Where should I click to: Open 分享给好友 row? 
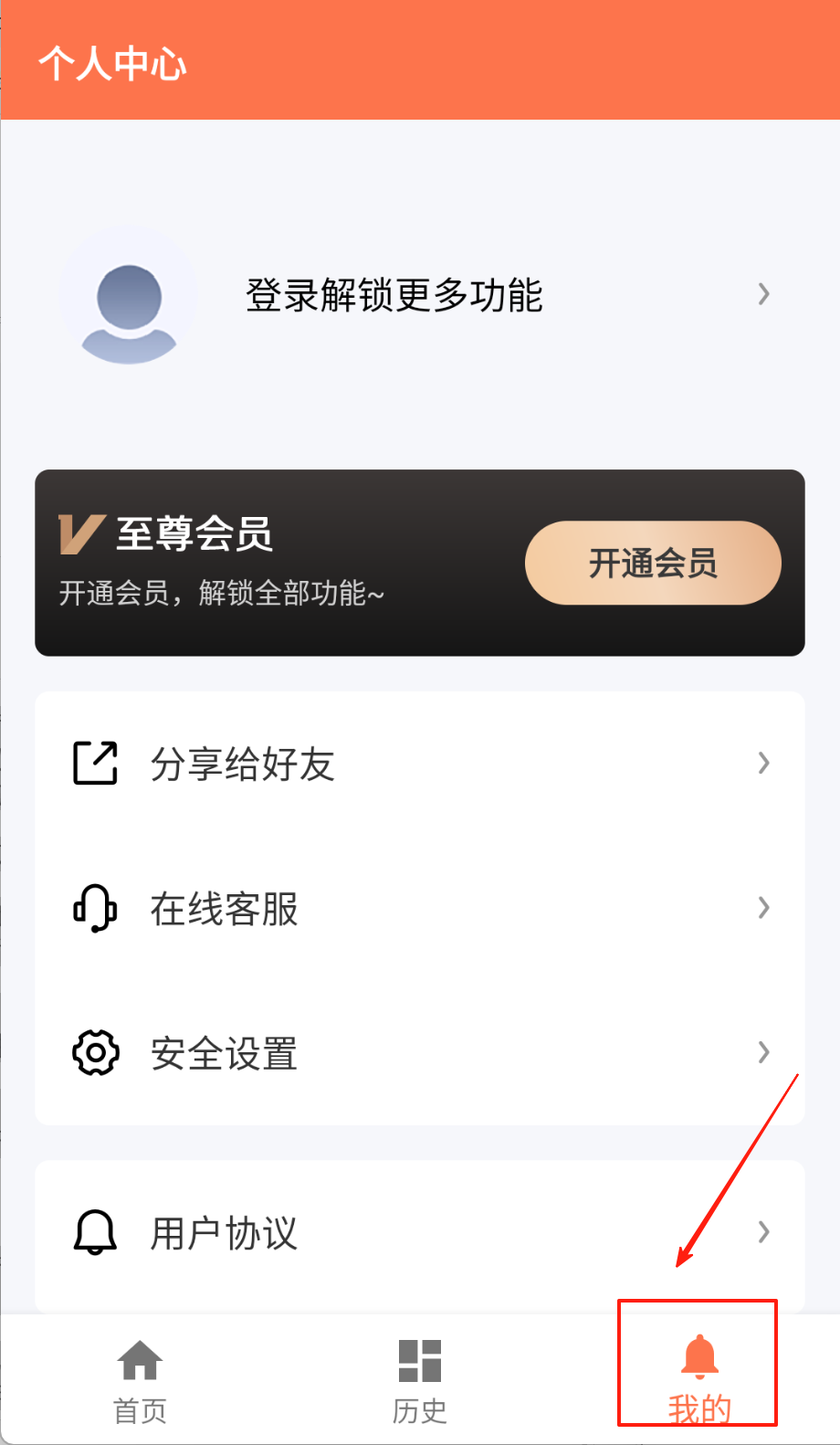[x=419, y=764]
